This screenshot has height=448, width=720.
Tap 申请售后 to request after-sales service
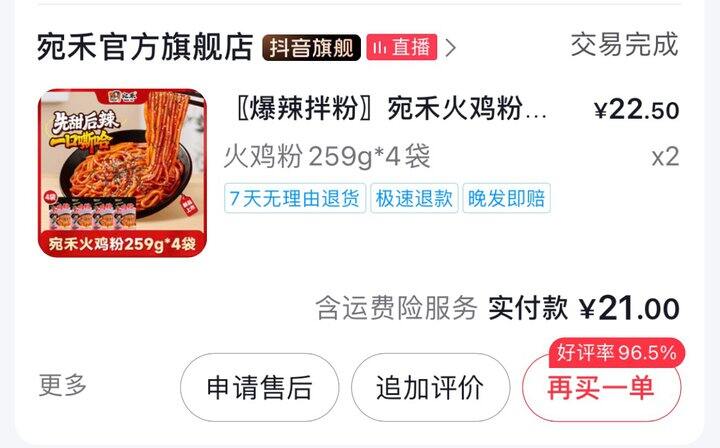[x=259, y=387]
